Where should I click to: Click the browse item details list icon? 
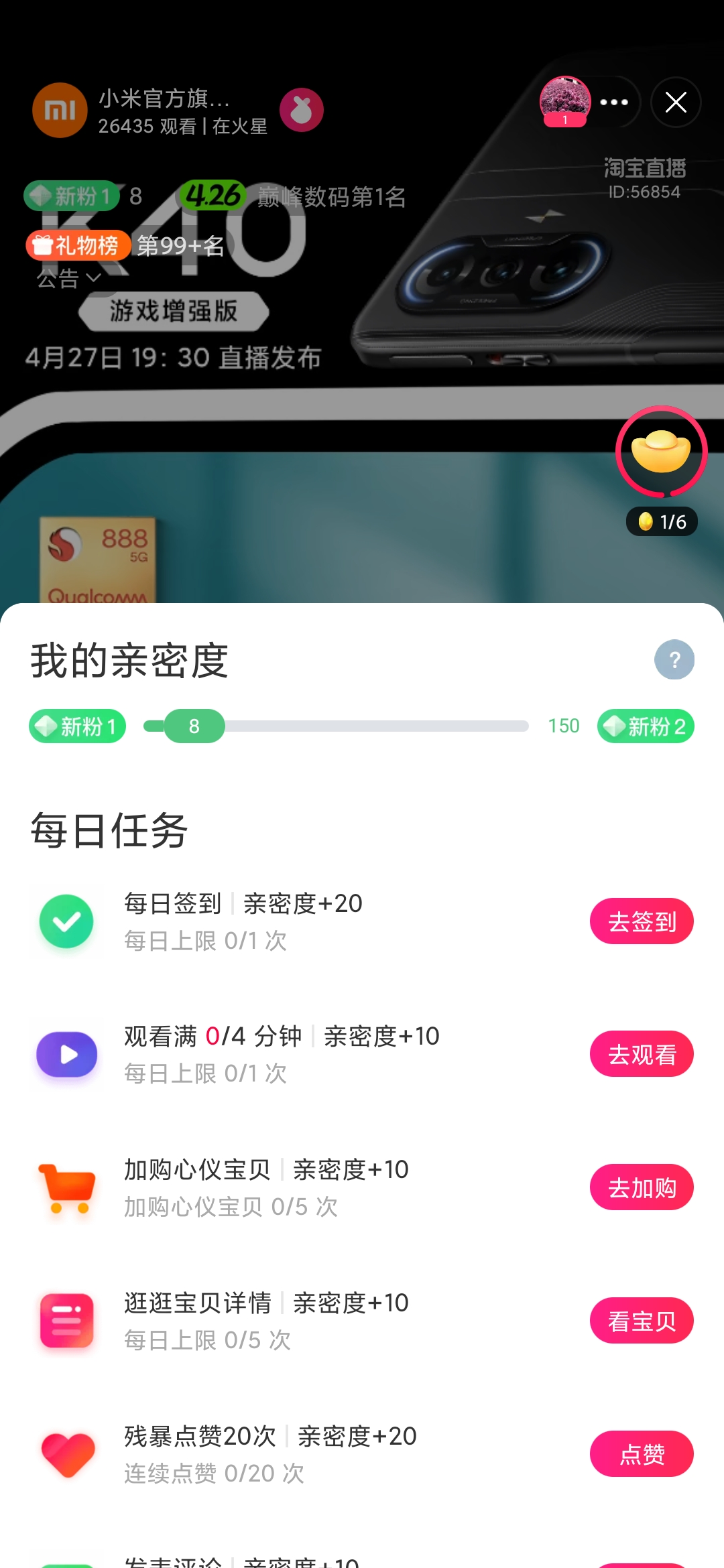tap(66, 1321)
